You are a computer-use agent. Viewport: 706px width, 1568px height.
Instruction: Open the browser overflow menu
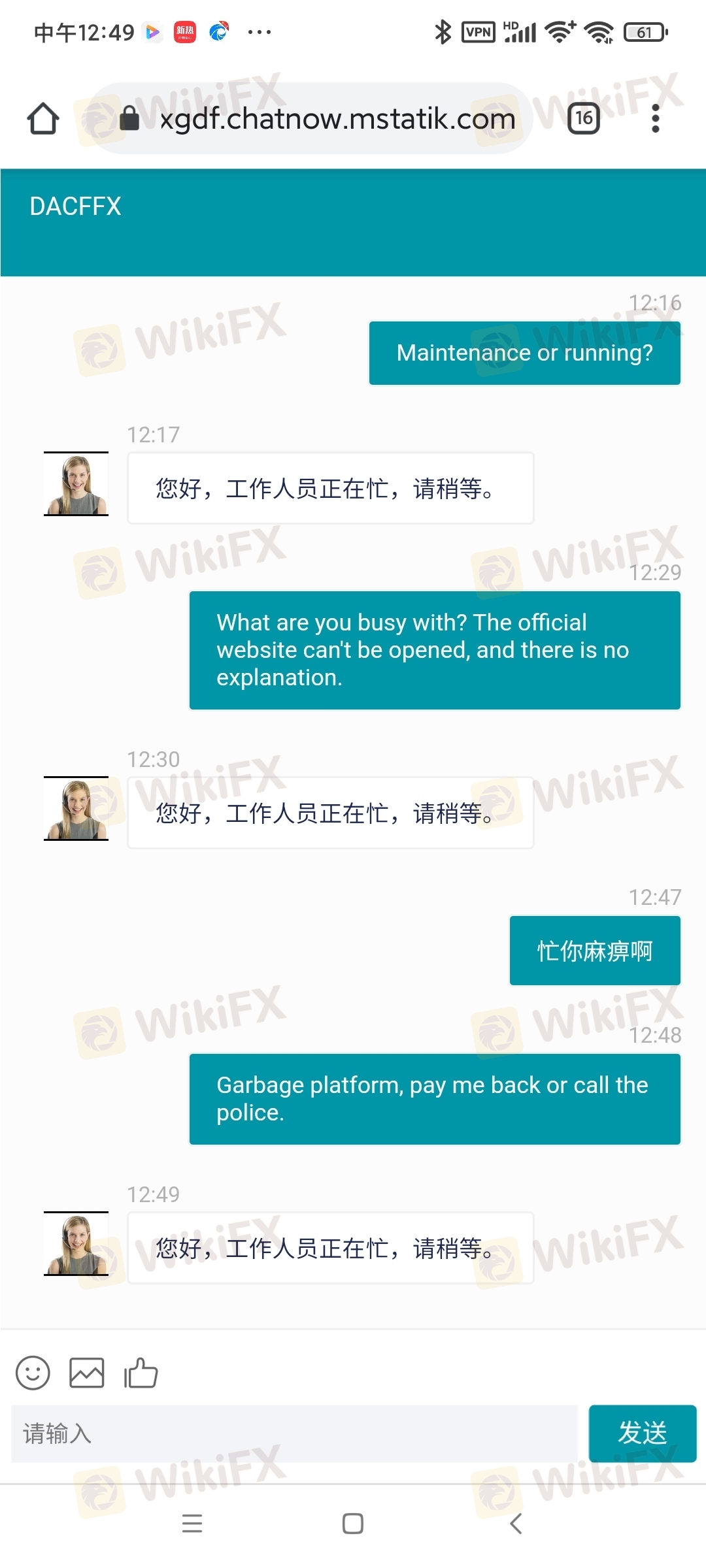[x=655, y=118]
